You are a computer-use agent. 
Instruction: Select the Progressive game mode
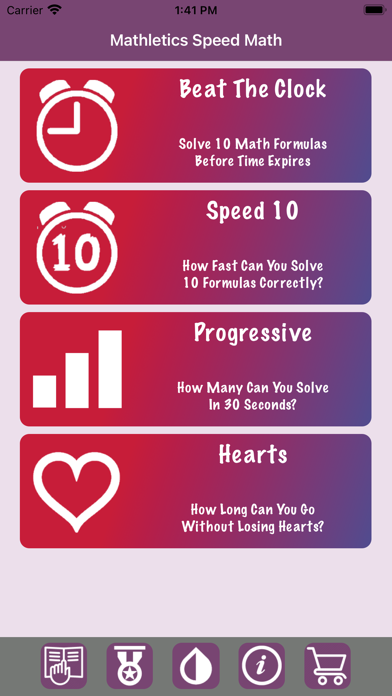[196, 369]
